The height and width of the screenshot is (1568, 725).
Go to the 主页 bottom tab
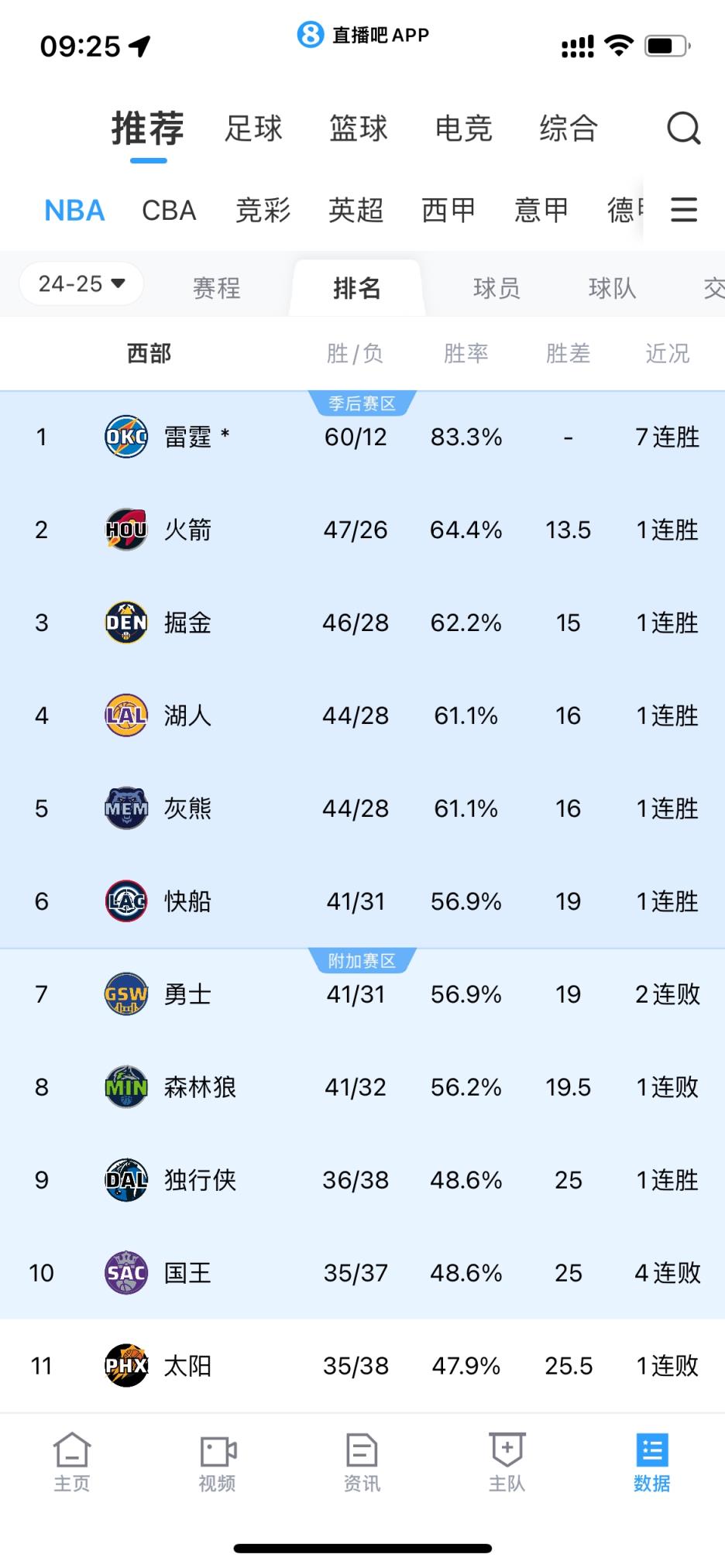click(x=72, y=1462)
